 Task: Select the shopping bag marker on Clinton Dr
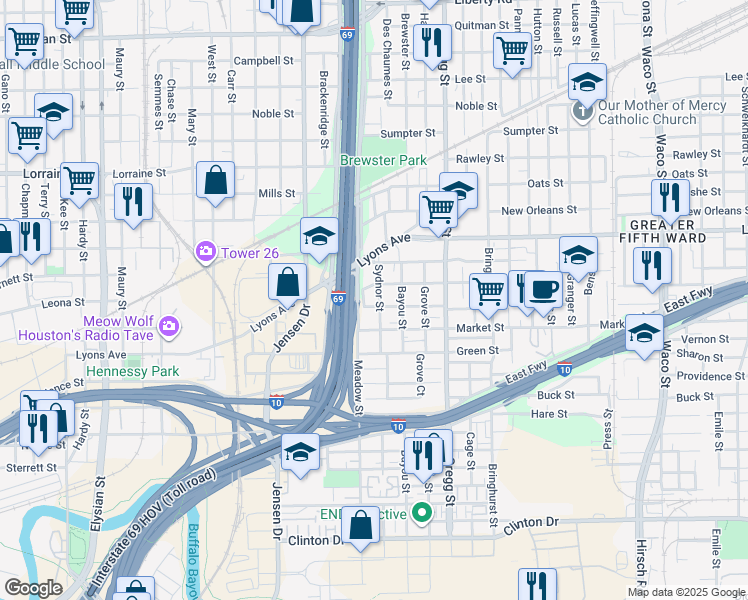tap(360, 525)
